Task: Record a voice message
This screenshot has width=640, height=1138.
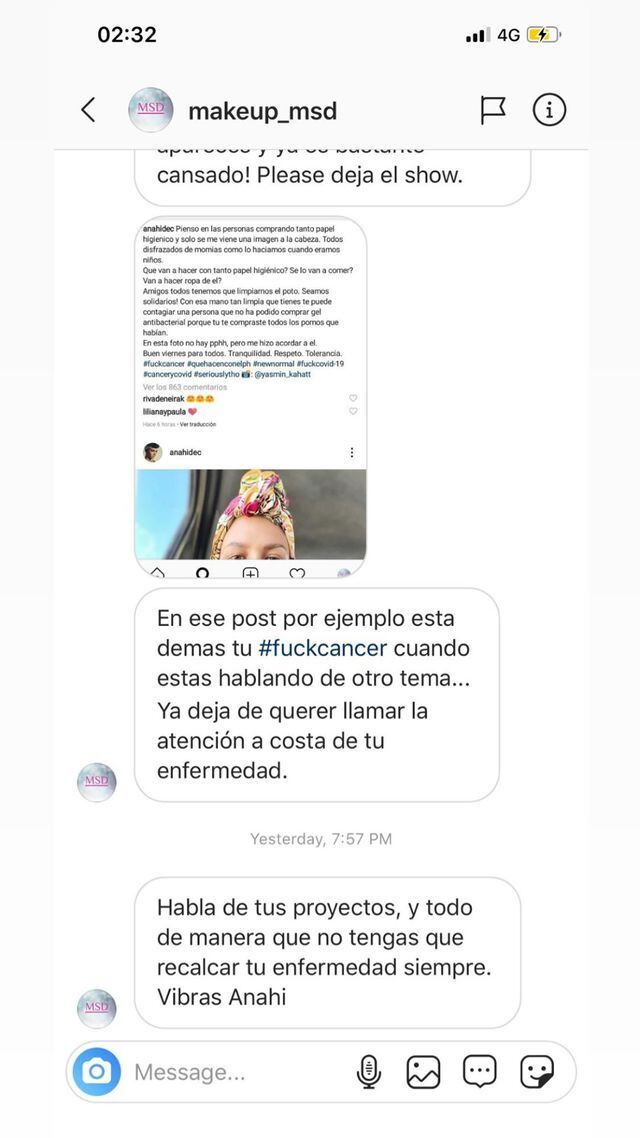Action: [369, 1072]
